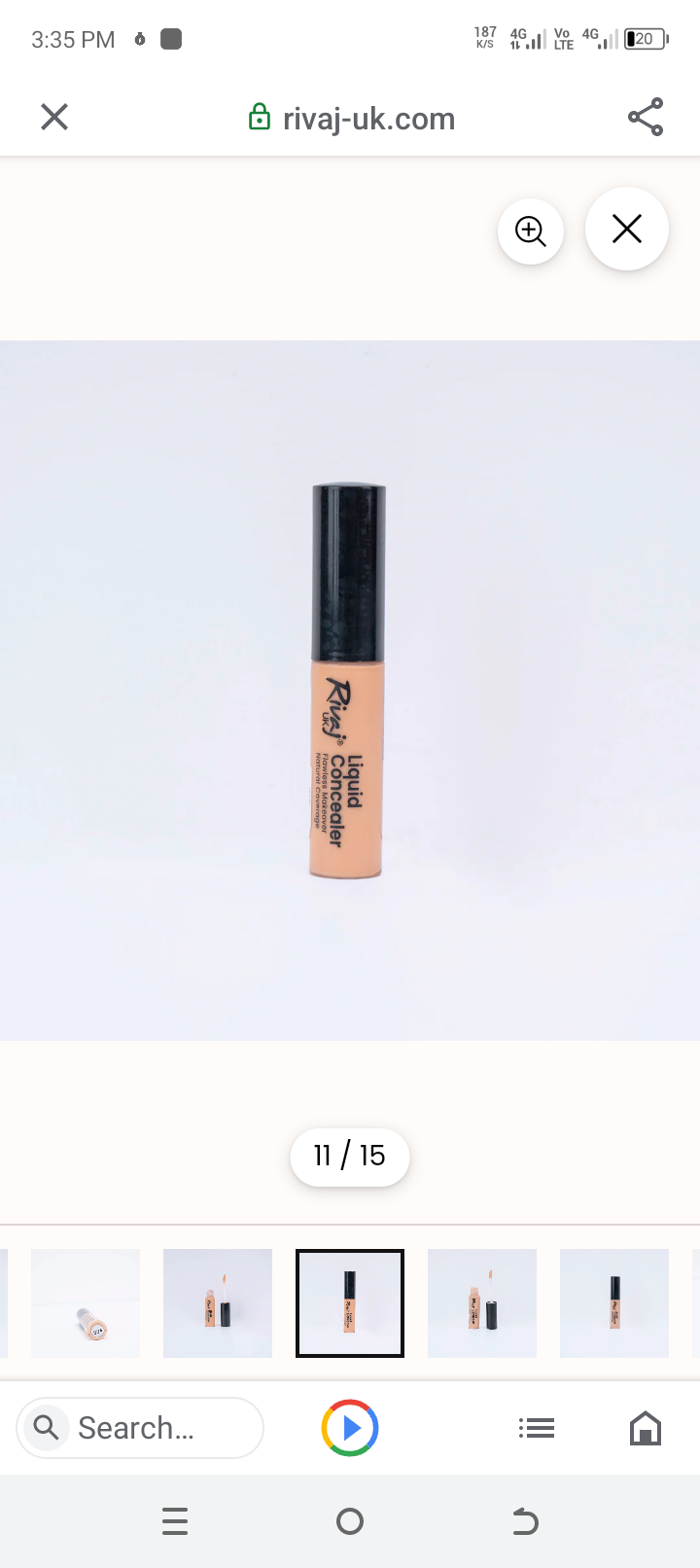Share the rivaj-uk.com page
This screenshot has width=700, height=1568.
(x=646, y=118)
